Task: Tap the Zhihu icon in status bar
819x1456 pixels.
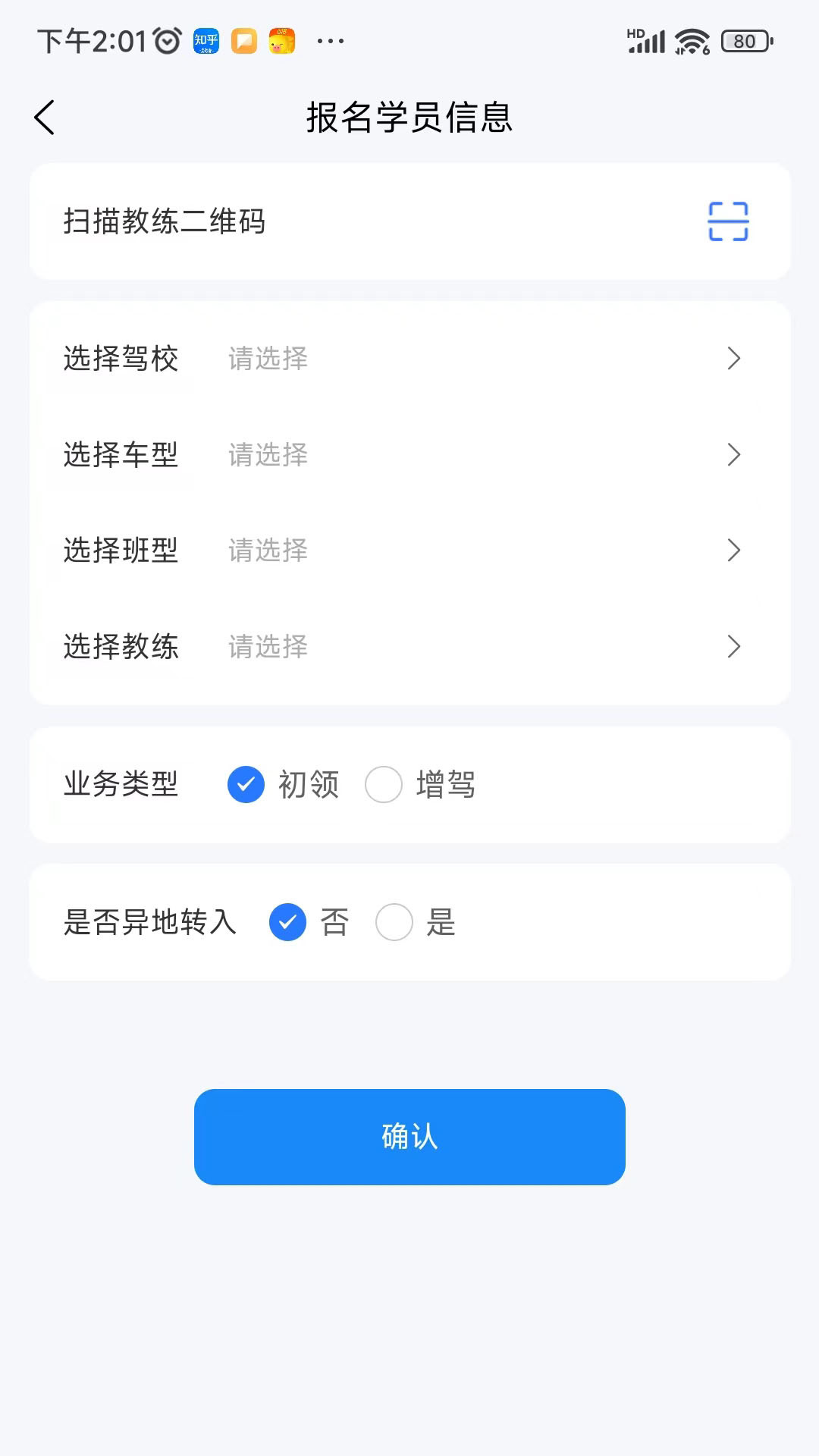Action: tap(206, 41)
